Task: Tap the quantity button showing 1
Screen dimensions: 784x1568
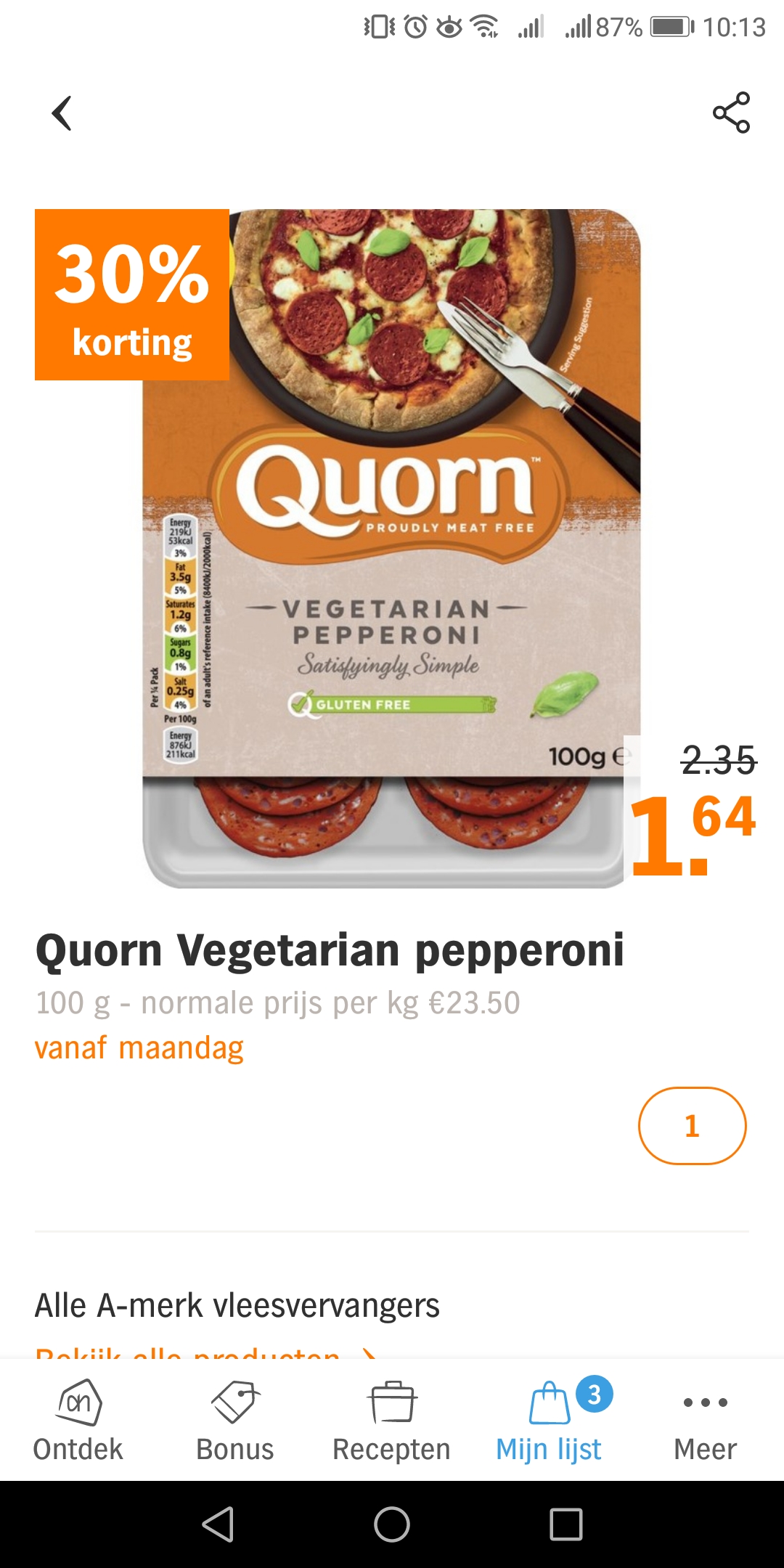Action: tap(692, 1126)
